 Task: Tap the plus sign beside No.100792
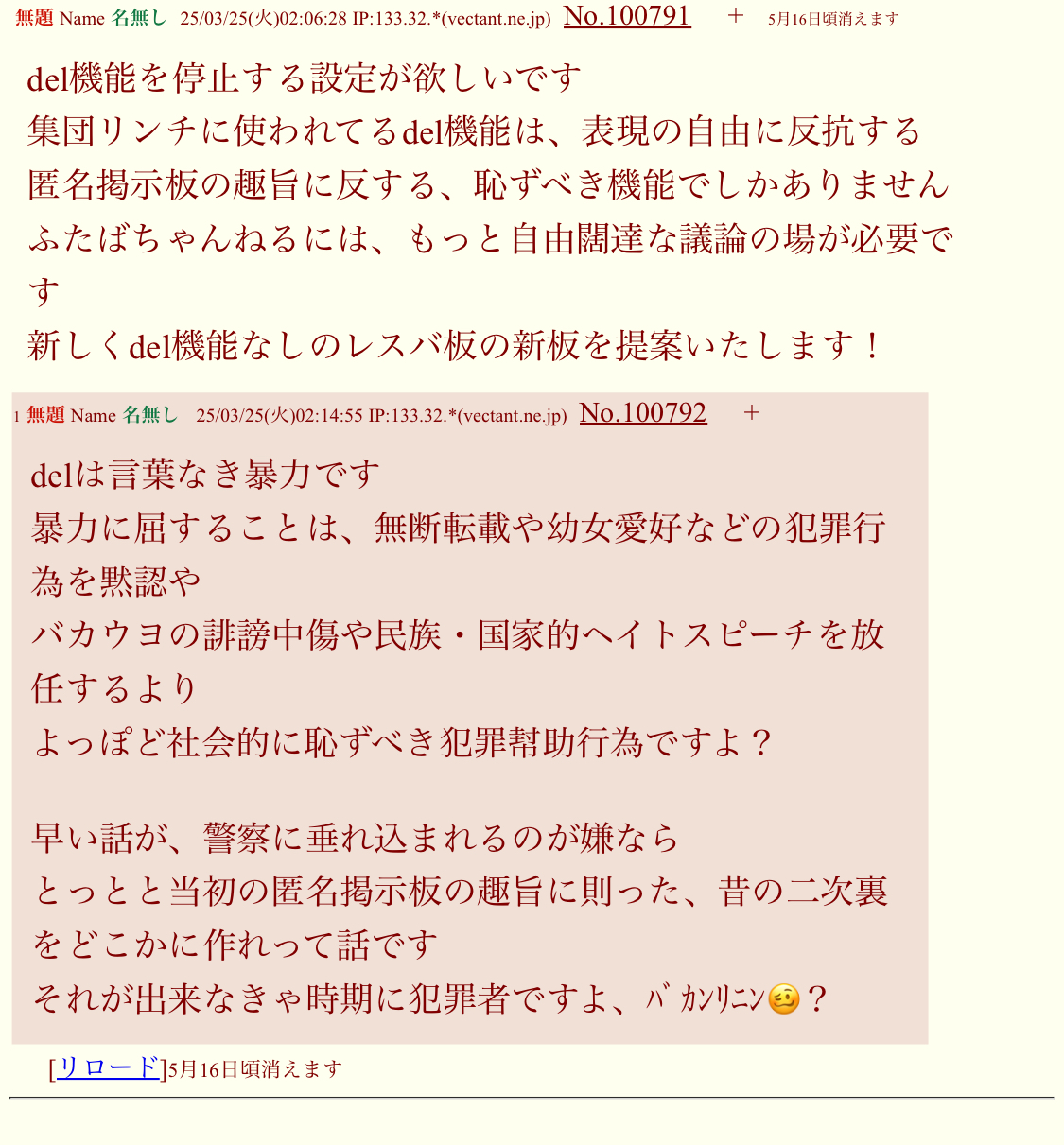click(x=752, y=413)
